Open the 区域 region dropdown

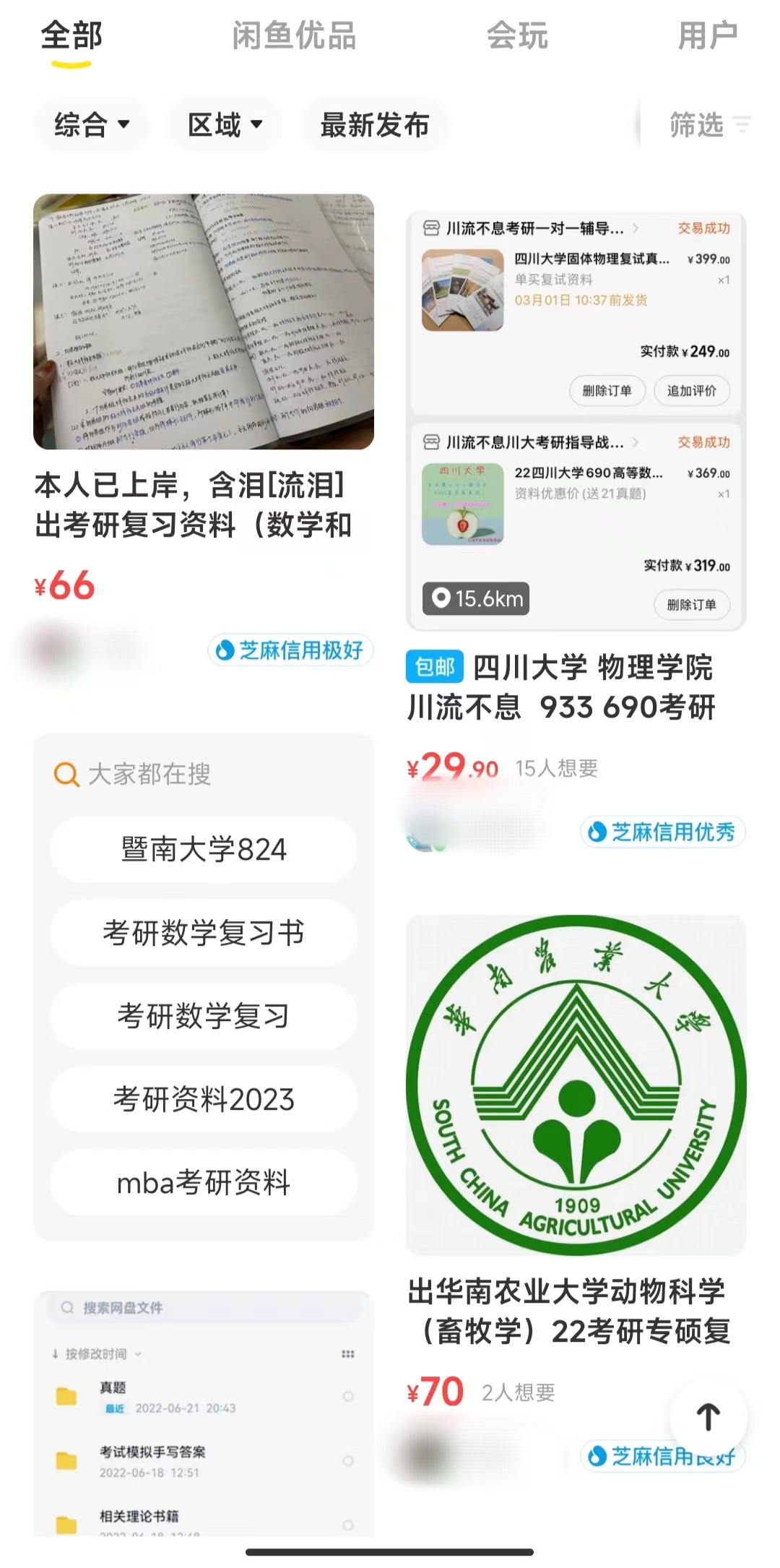tap(224, 124)
